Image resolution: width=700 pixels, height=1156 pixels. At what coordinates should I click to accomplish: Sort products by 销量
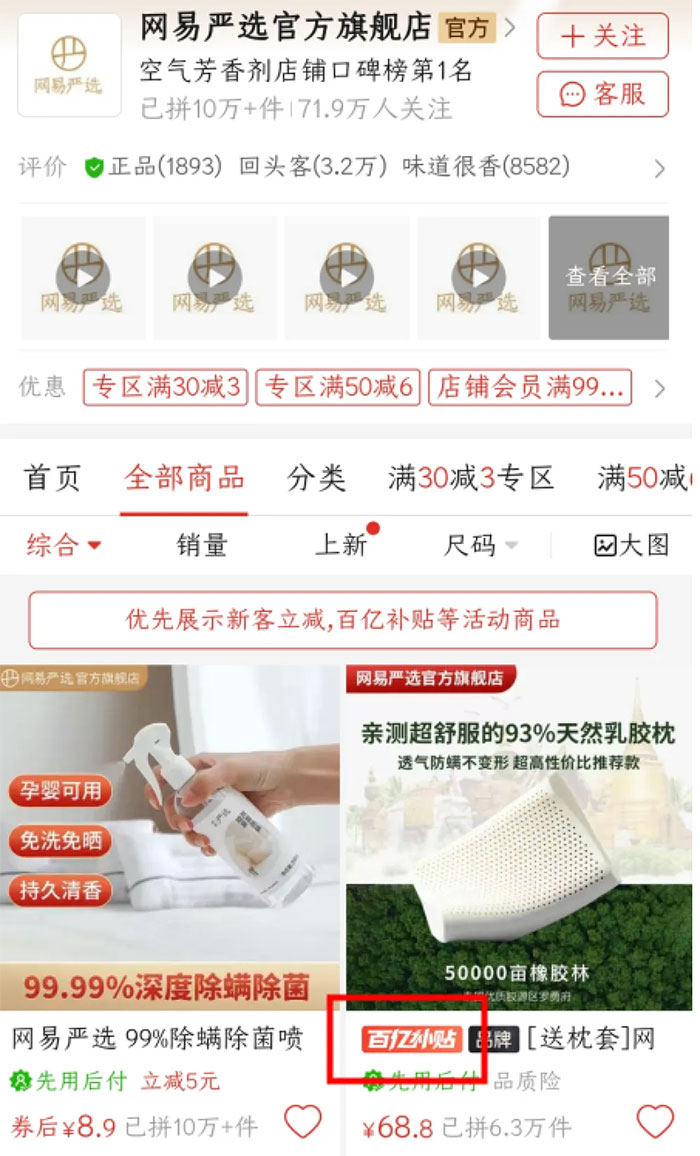click(x=202, y=545)
